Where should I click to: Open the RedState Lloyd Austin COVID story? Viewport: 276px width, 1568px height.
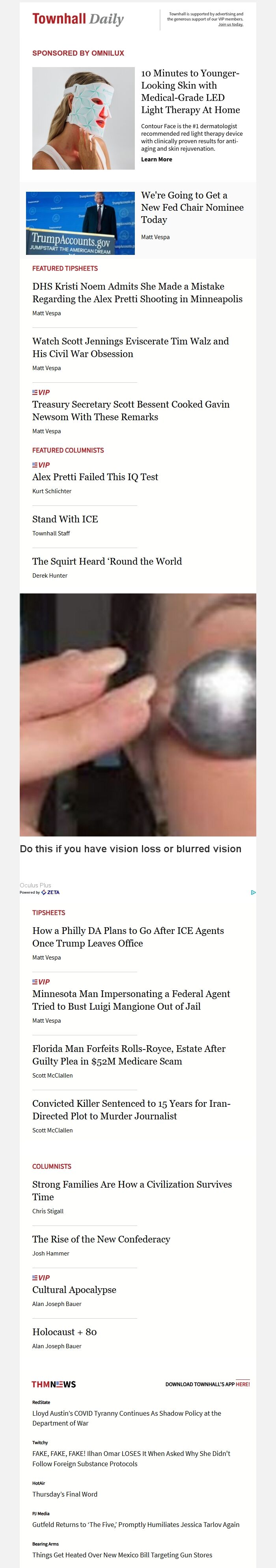tap(127, 1418)
